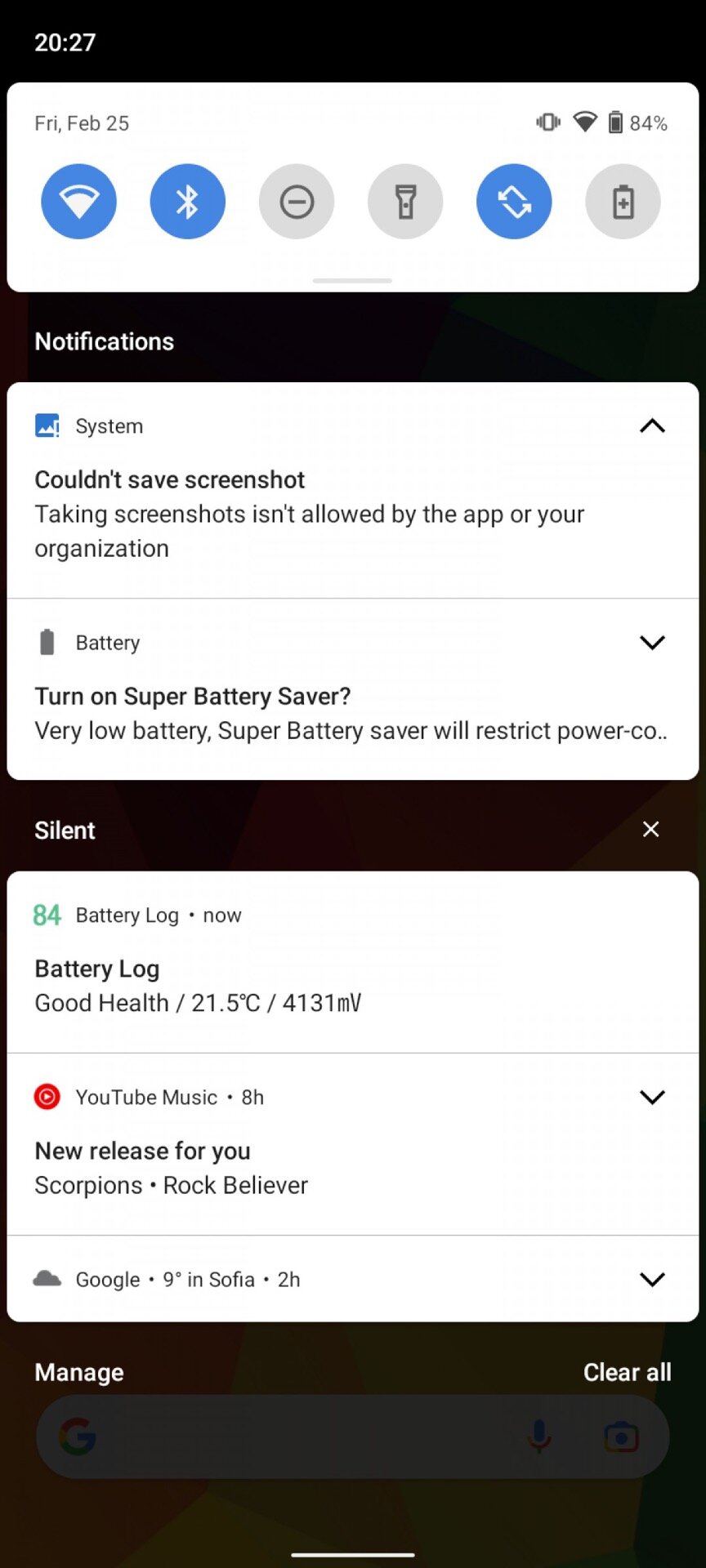706x1568 pixels.
Task: Open the Battery Log notification
Action: pos(353,962)
